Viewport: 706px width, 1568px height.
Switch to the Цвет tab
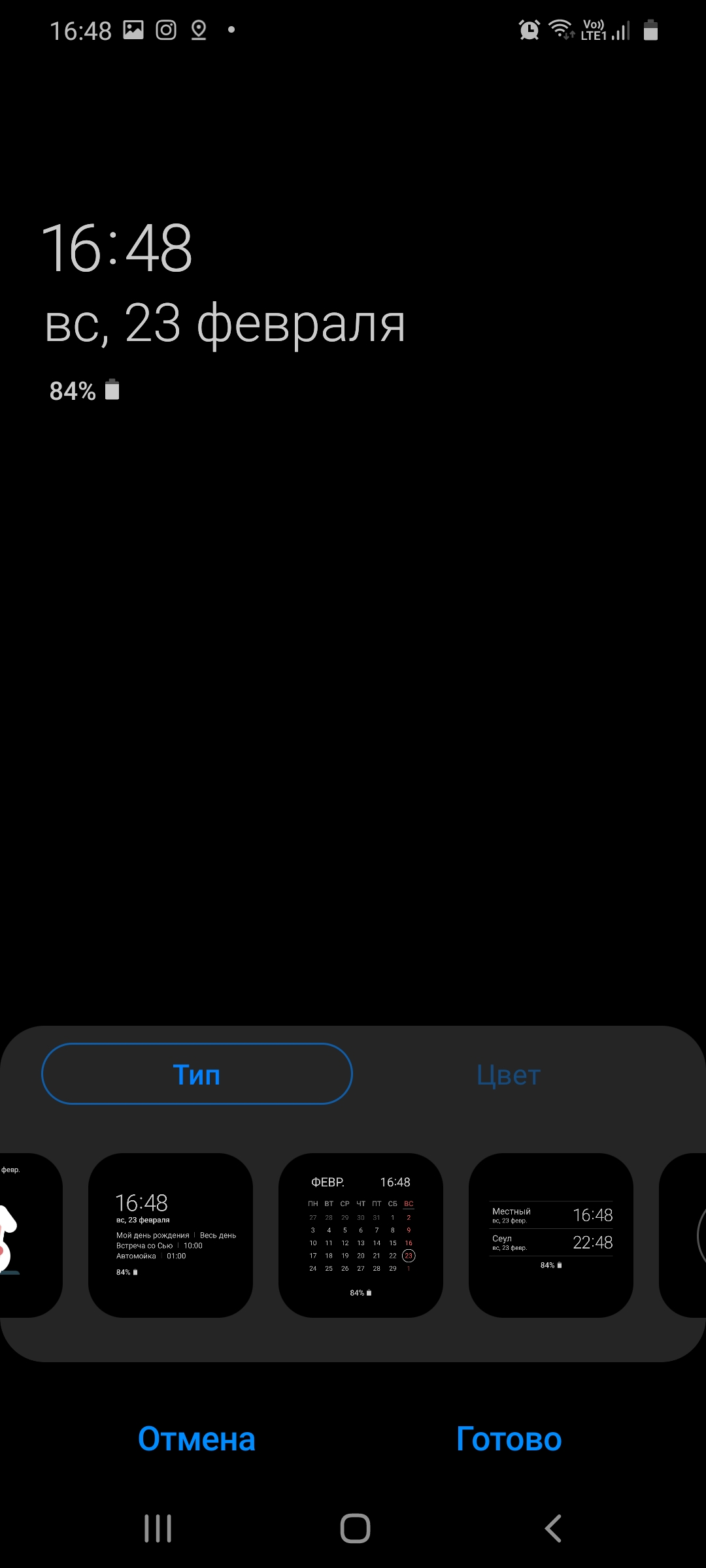[509, 1075]
